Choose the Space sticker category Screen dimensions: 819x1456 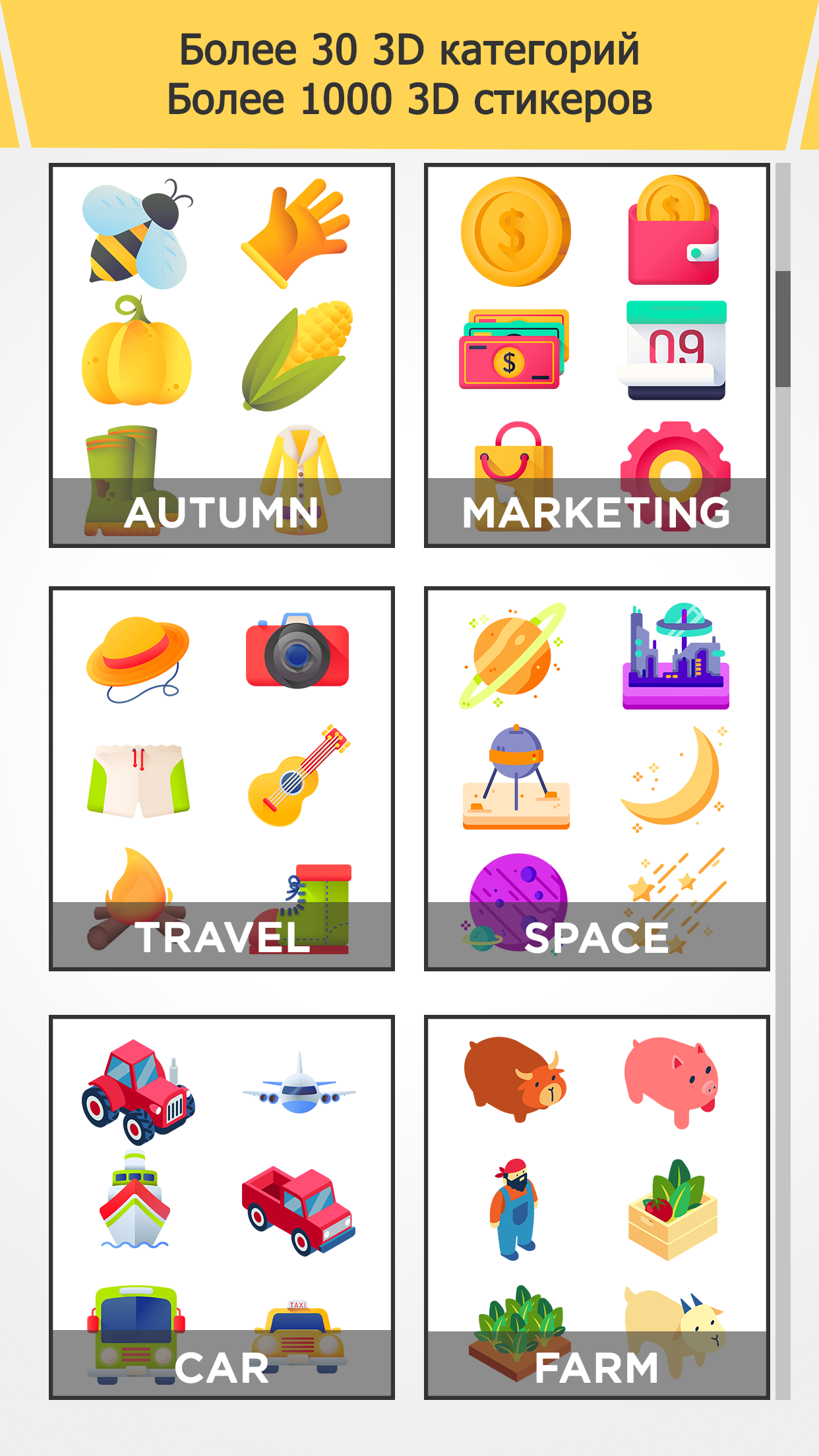click(597, 779)
